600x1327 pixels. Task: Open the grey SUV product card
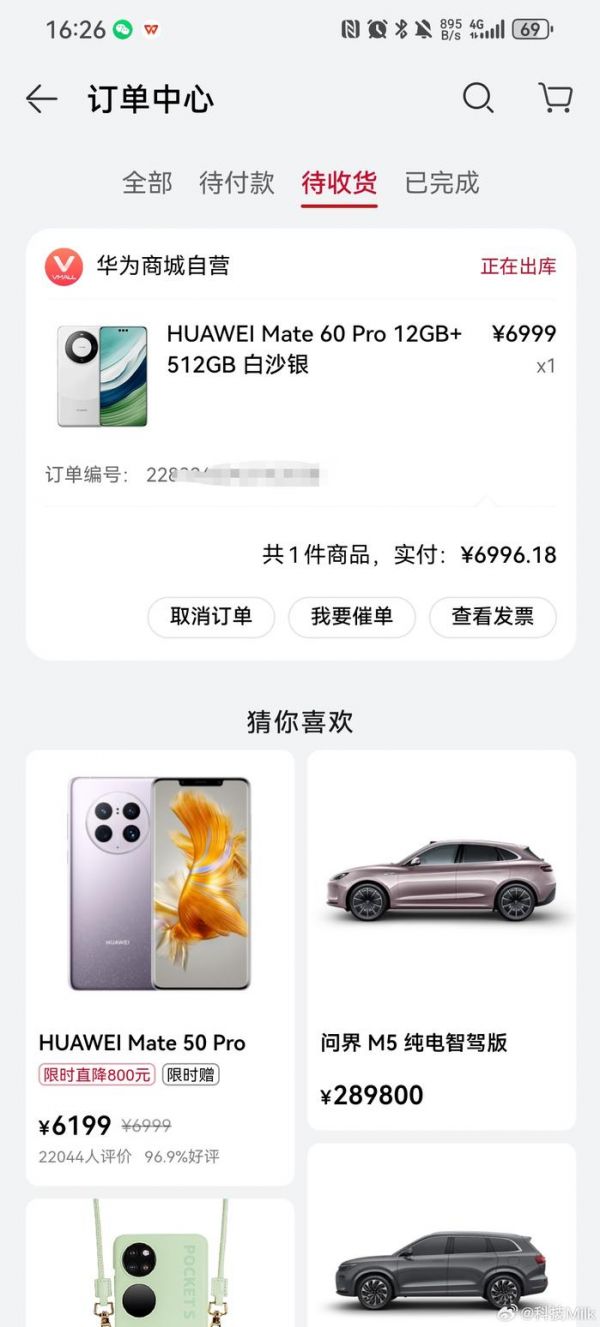pyautogui.click(x=441, y=1240)
